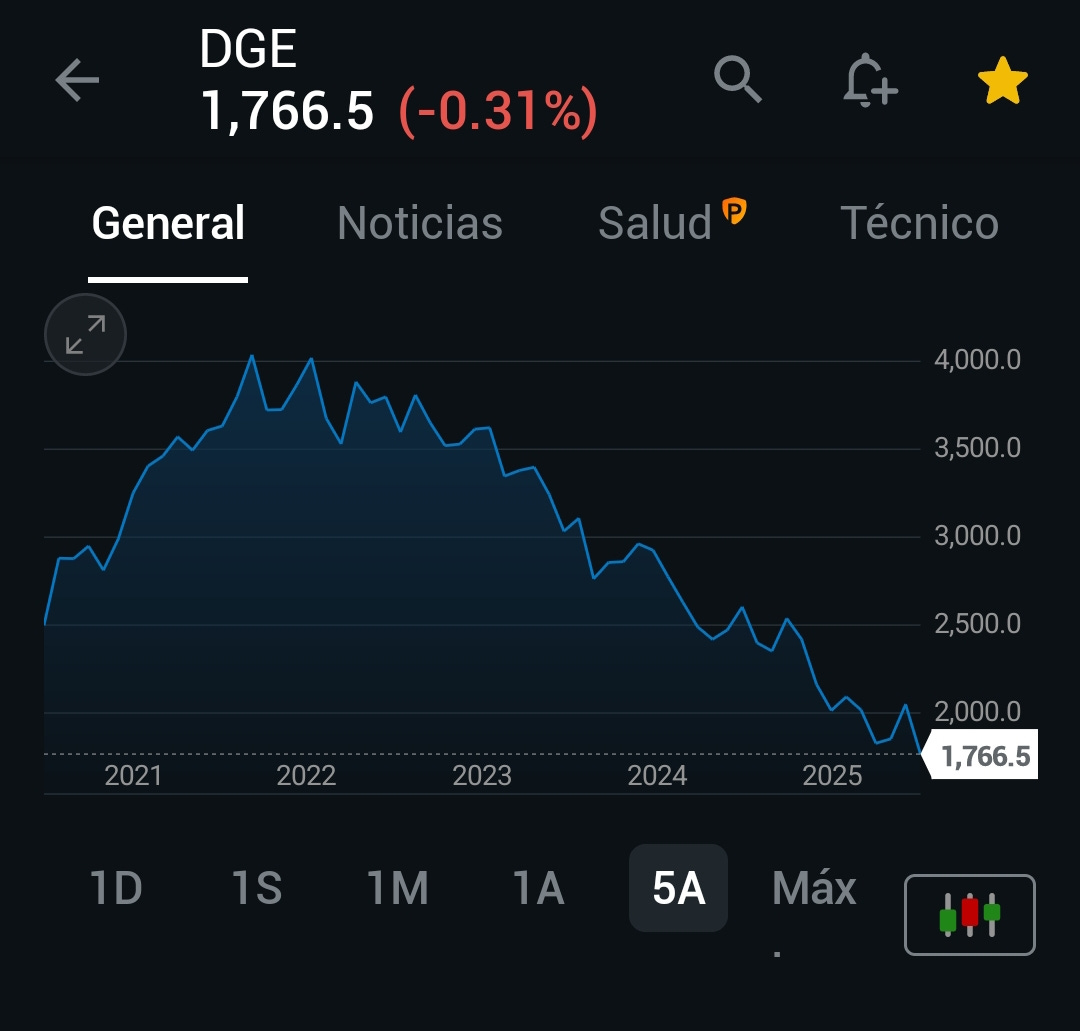Switch to candlestick chart view

point(969,915)
